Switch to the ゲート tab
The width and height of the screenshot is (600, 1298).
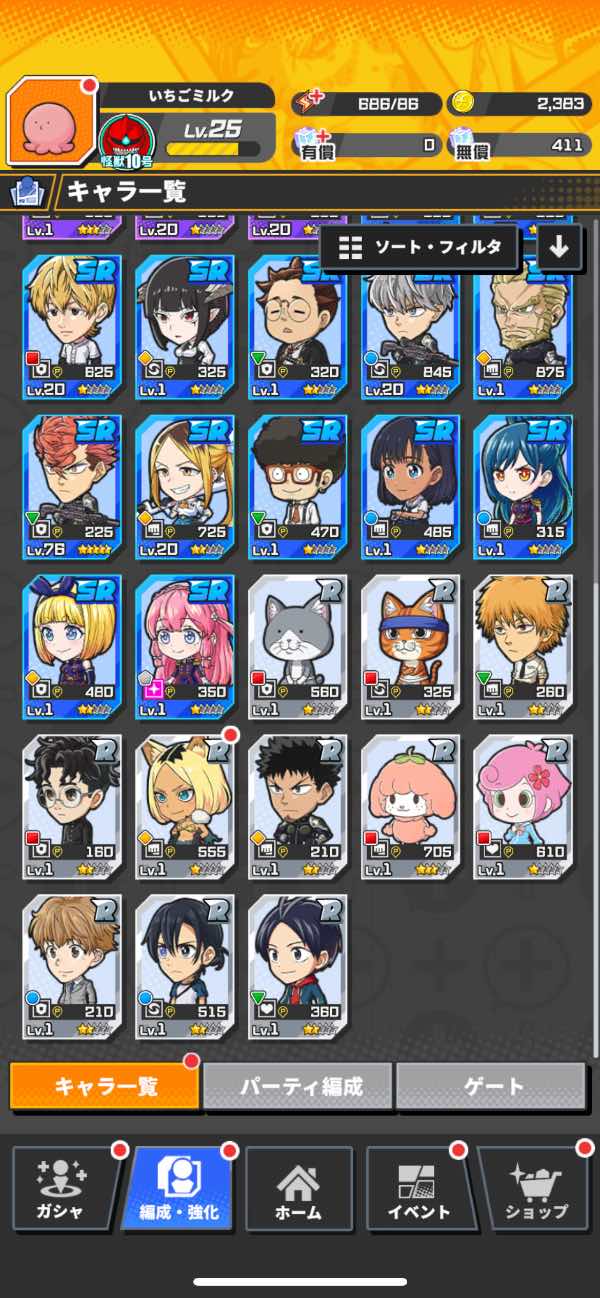(491, 1086)
